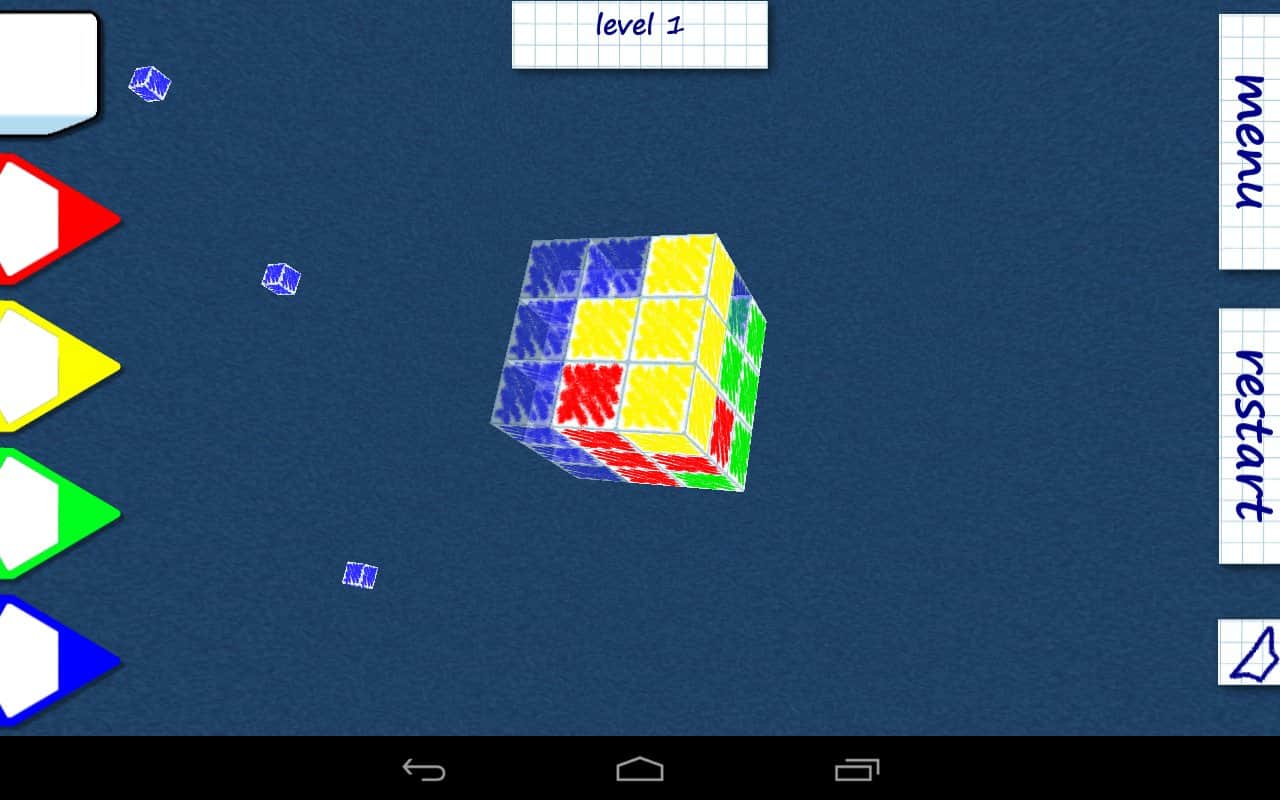Tap the sketch icon button

(1250, 652)
